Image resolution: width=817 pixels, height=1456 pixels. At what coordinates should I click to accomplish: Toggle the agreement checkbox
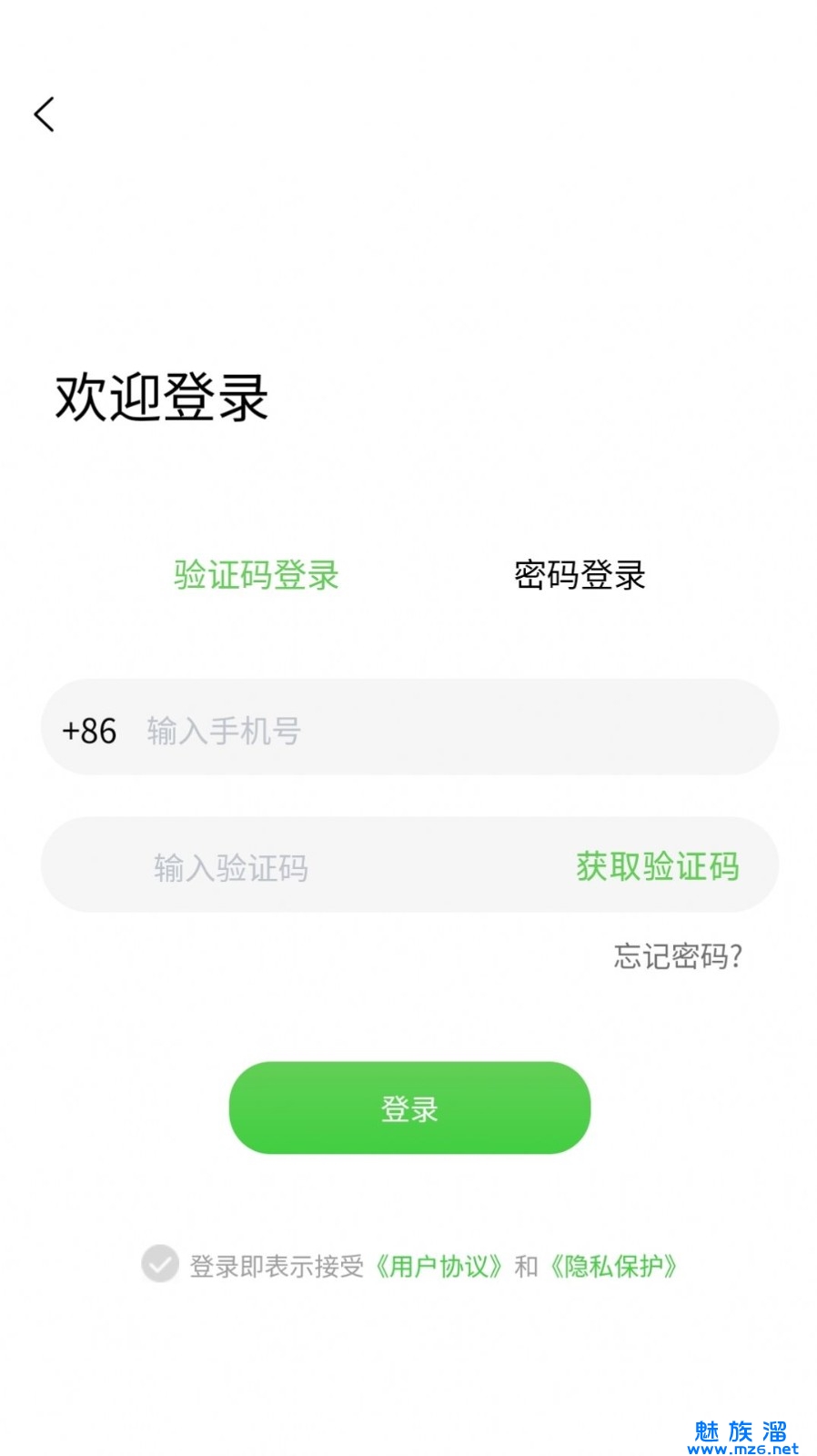pyautogui.click(x=160, y=1264)
